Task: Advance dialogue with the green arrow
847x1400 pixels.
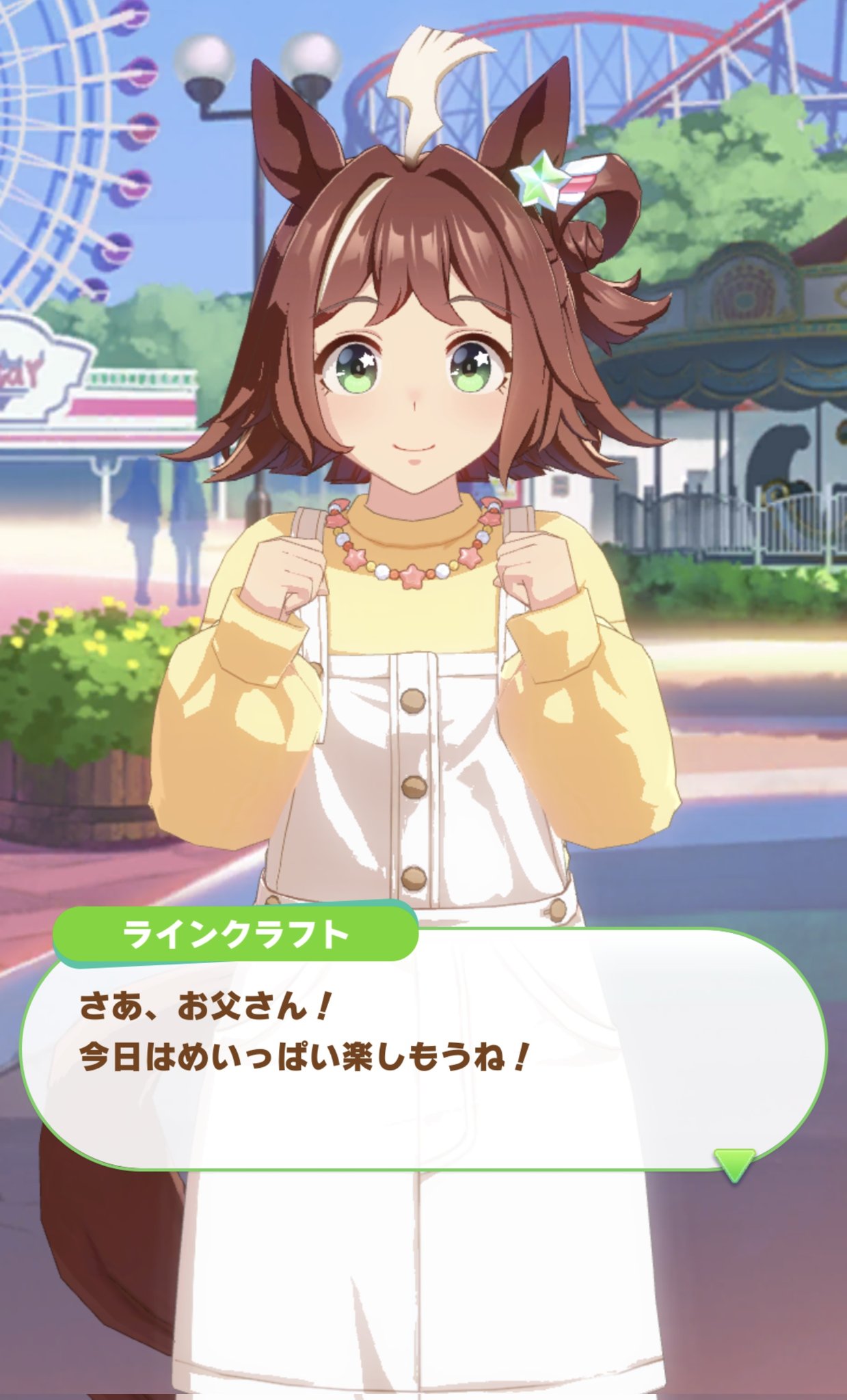Action: tap(734, 1164)
